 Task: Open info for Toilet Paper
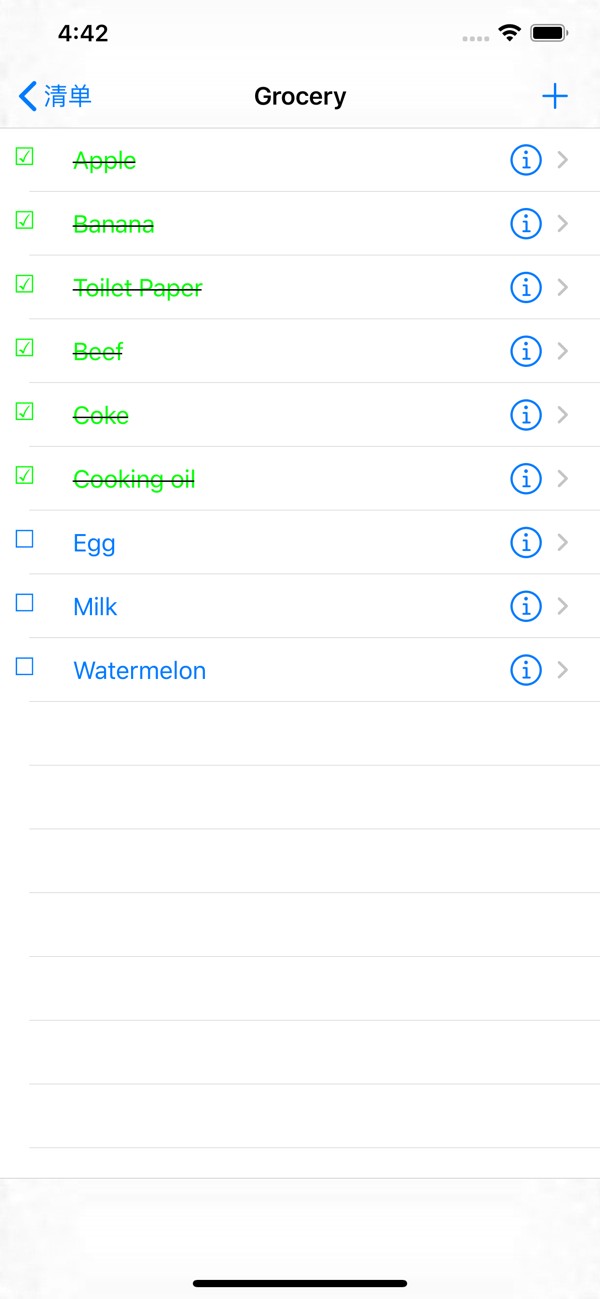pos(525,288)
